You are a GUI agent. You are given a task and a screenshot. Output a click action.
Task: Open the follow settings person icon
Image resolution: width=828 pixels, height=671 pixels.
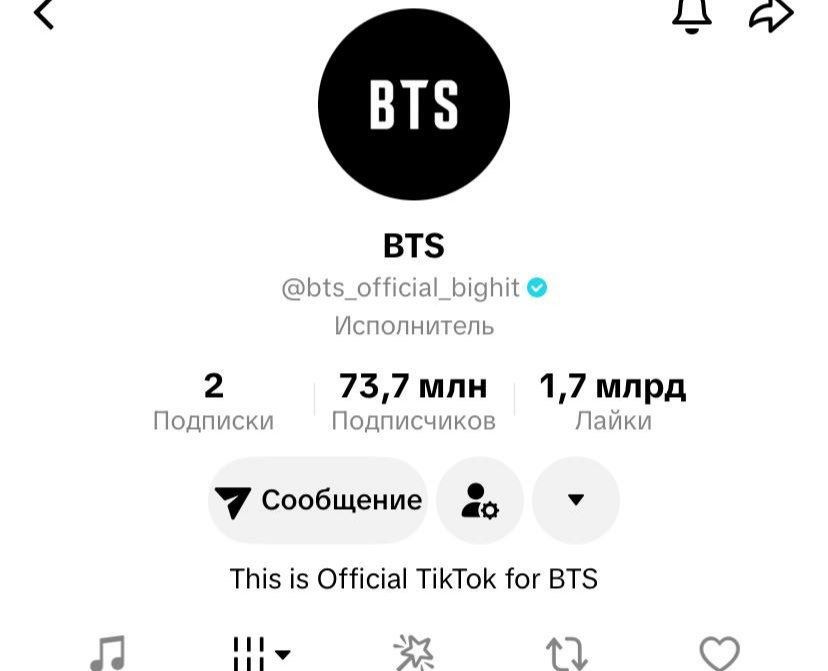479,501
